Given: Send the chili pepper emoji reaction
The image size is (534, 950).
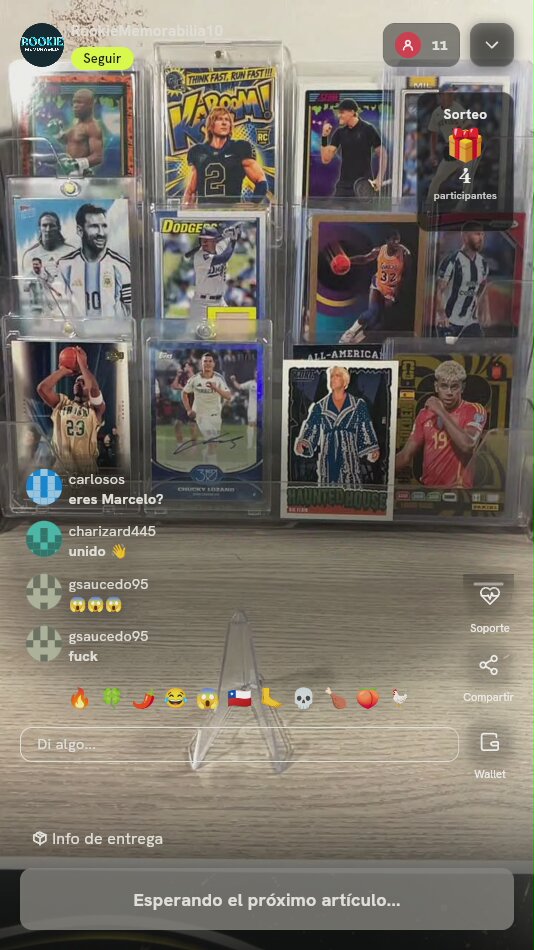Looking at the screenshot, I should [144, 699].
